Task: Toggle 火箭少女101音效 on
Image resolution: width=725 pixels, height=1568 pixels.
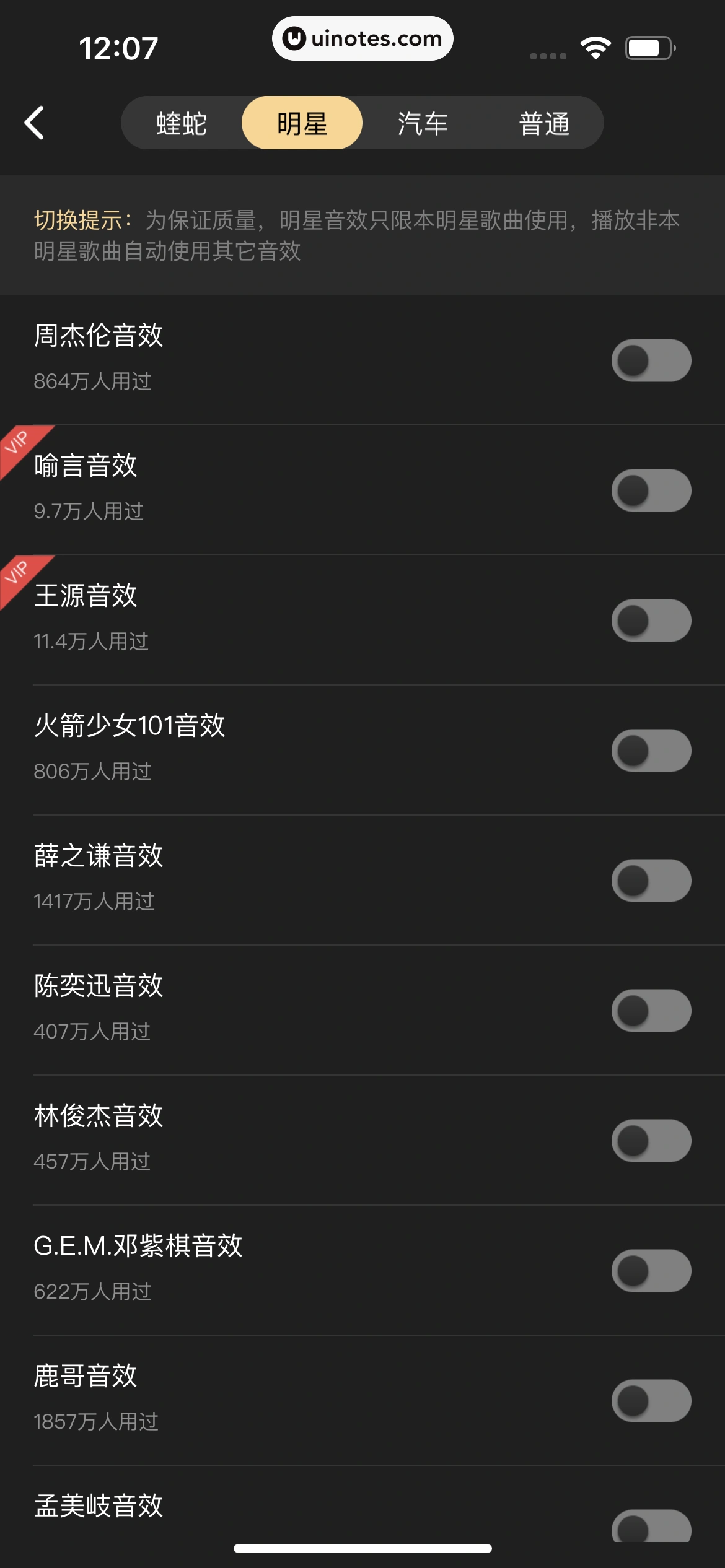Action: (651, 750)
